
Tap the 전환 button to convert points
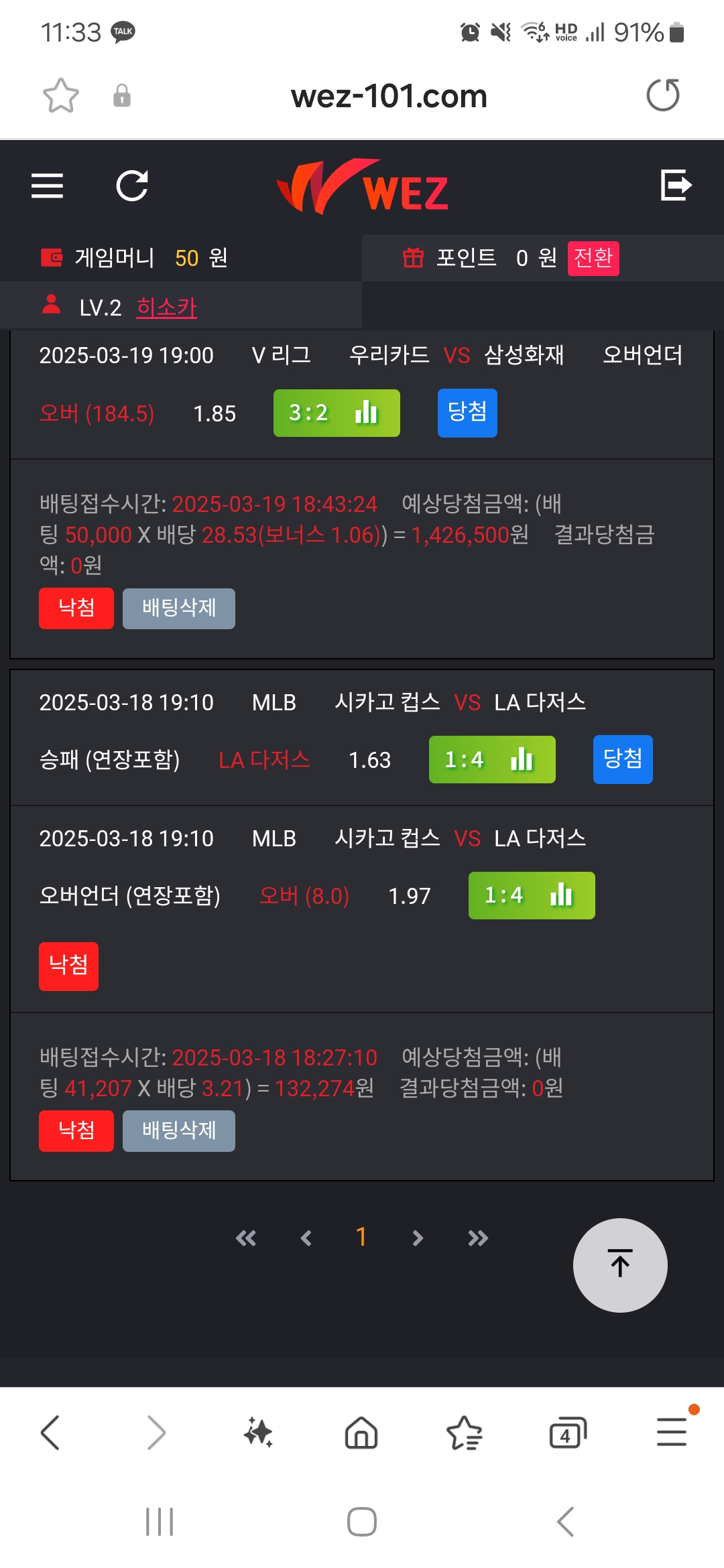[593, 258]
